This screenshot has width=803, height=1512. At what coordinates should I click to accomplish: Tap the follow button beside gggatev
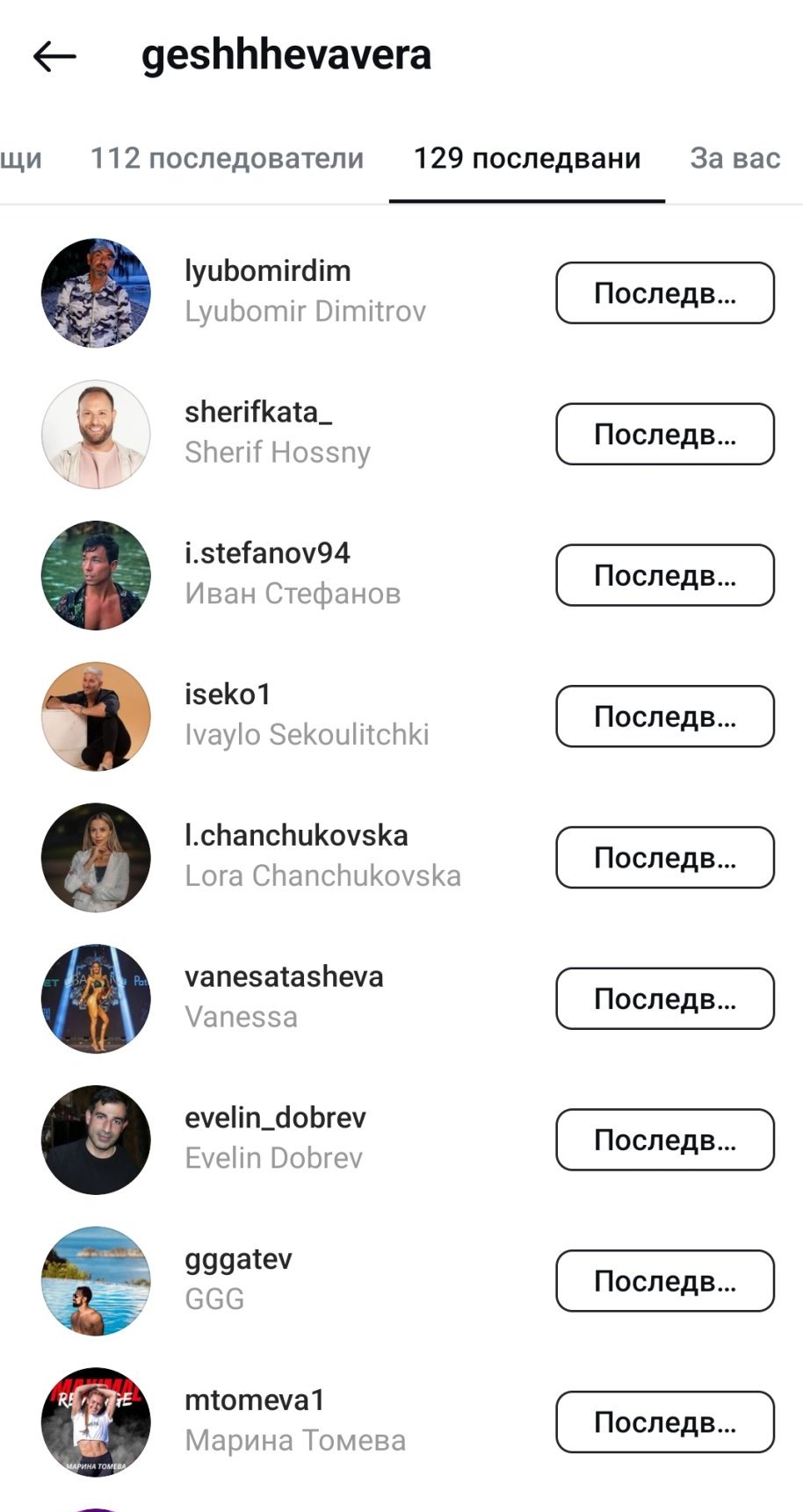coord(664,1281)
